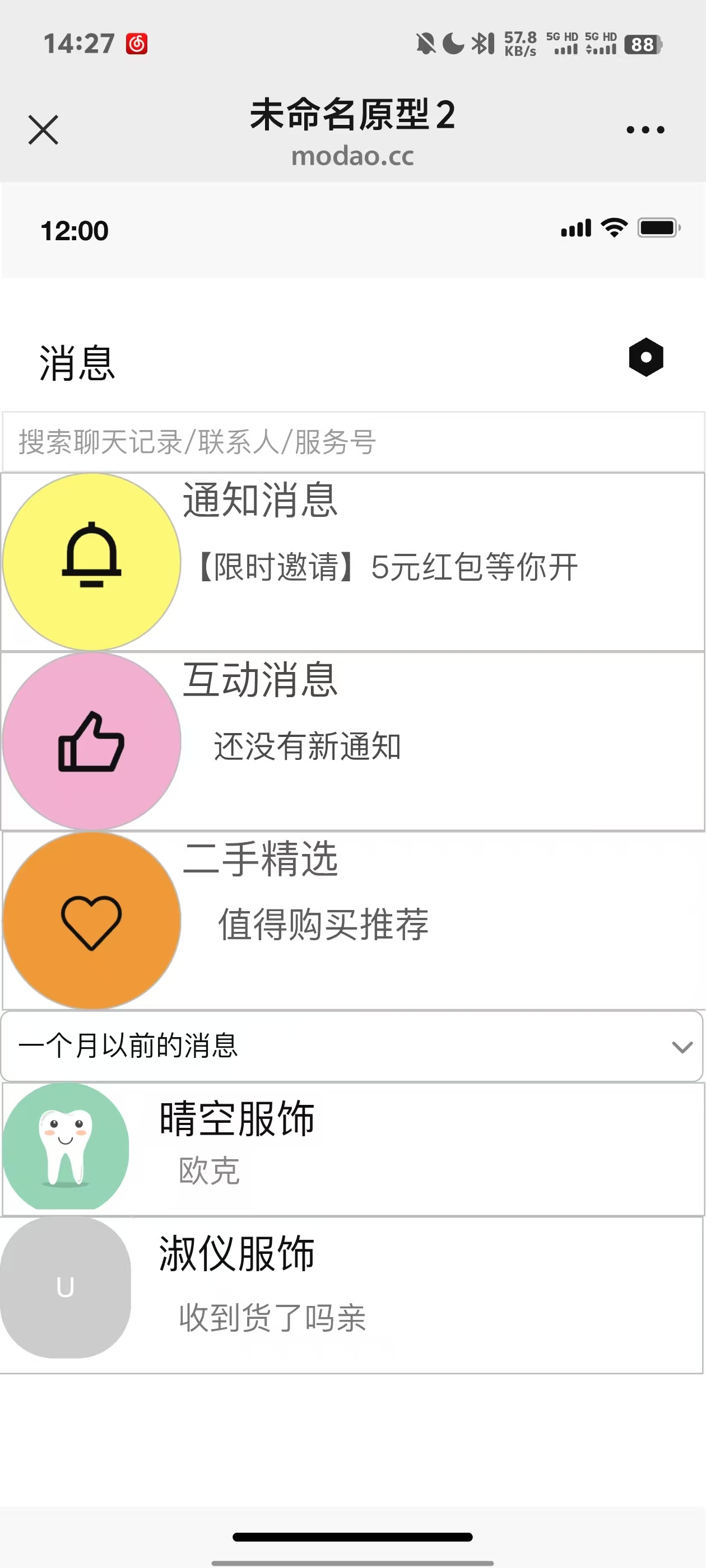
Task: Open message settings hexagon icon
Action: pos(645,357)
